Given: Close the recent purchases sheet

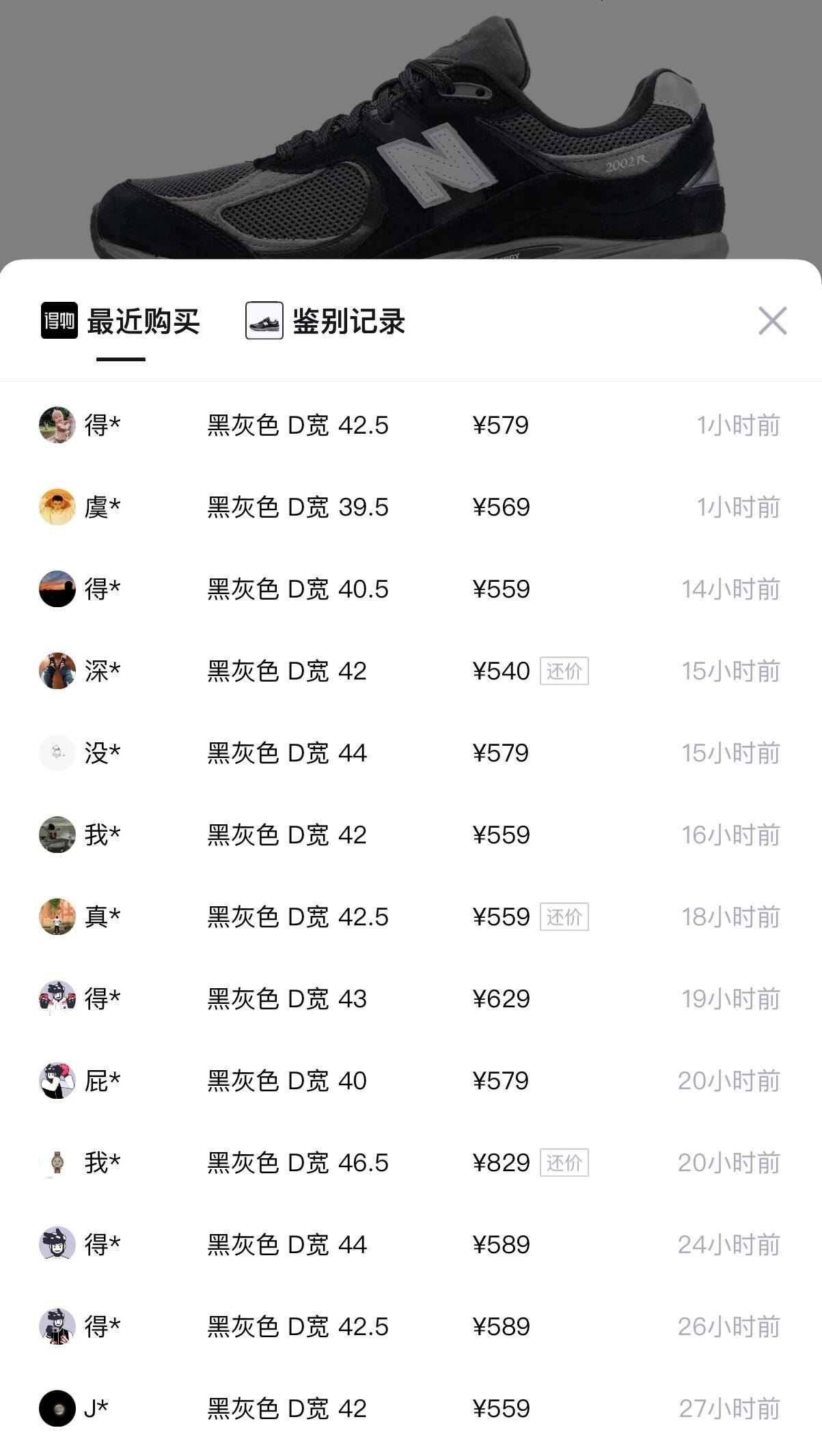Looking at the screenshot, I should pyautogui.click(x=772, y=321).
